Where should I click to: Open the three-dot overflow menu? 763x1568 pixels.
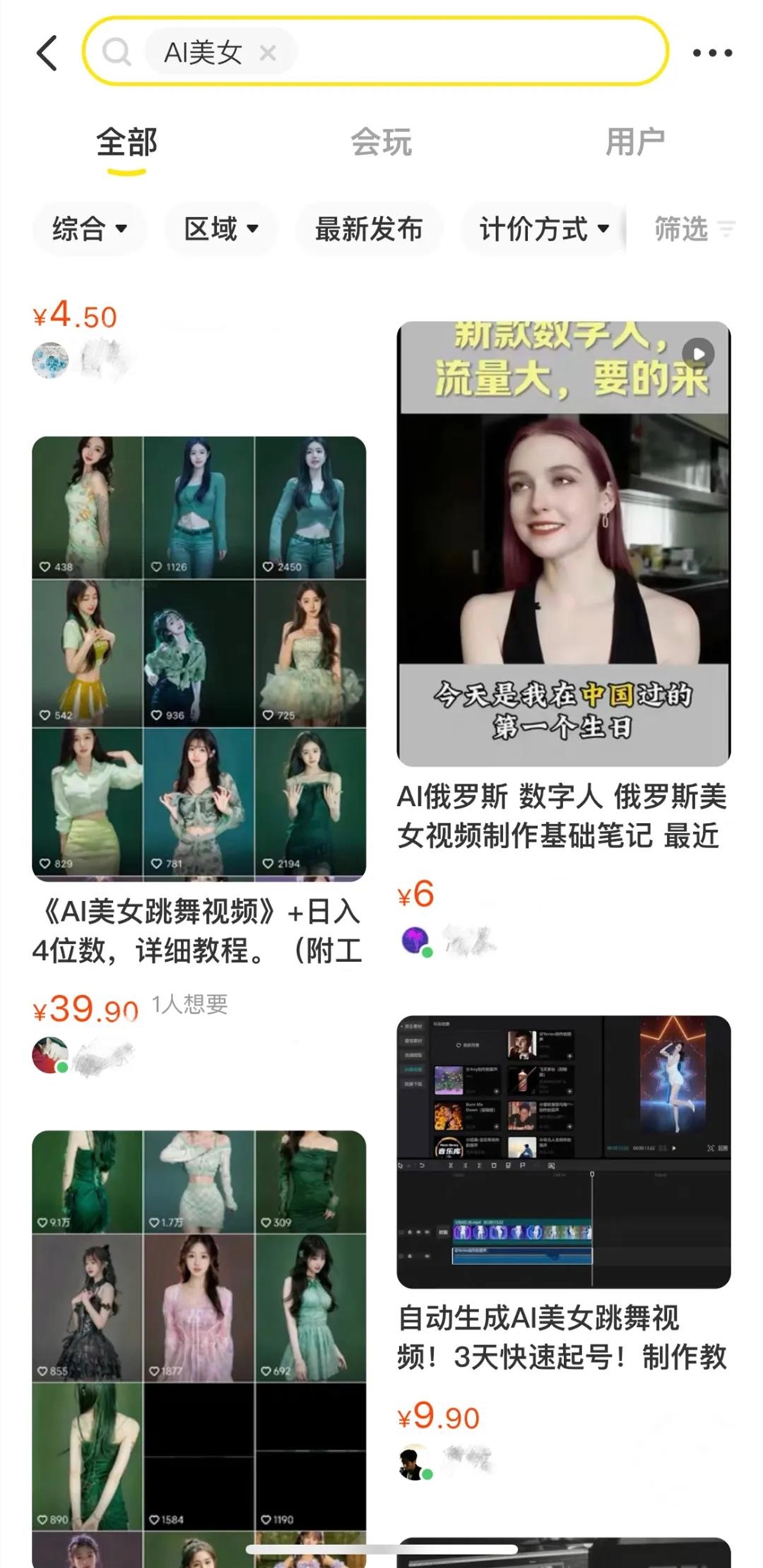click(710, 52)
